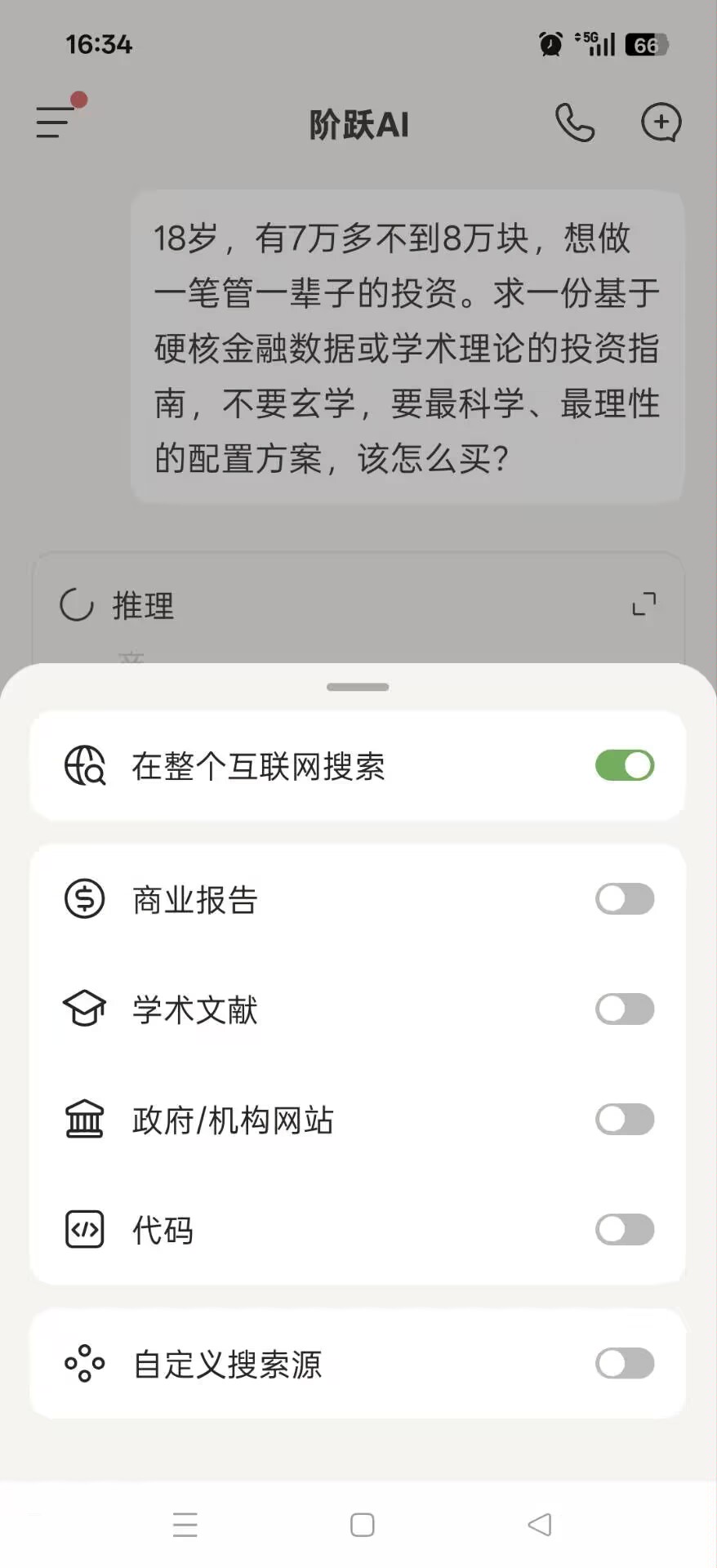Enable the 政府/机构网站 toggle
The height and width of the screenshot is (1568, 717).
point(624,1119)
